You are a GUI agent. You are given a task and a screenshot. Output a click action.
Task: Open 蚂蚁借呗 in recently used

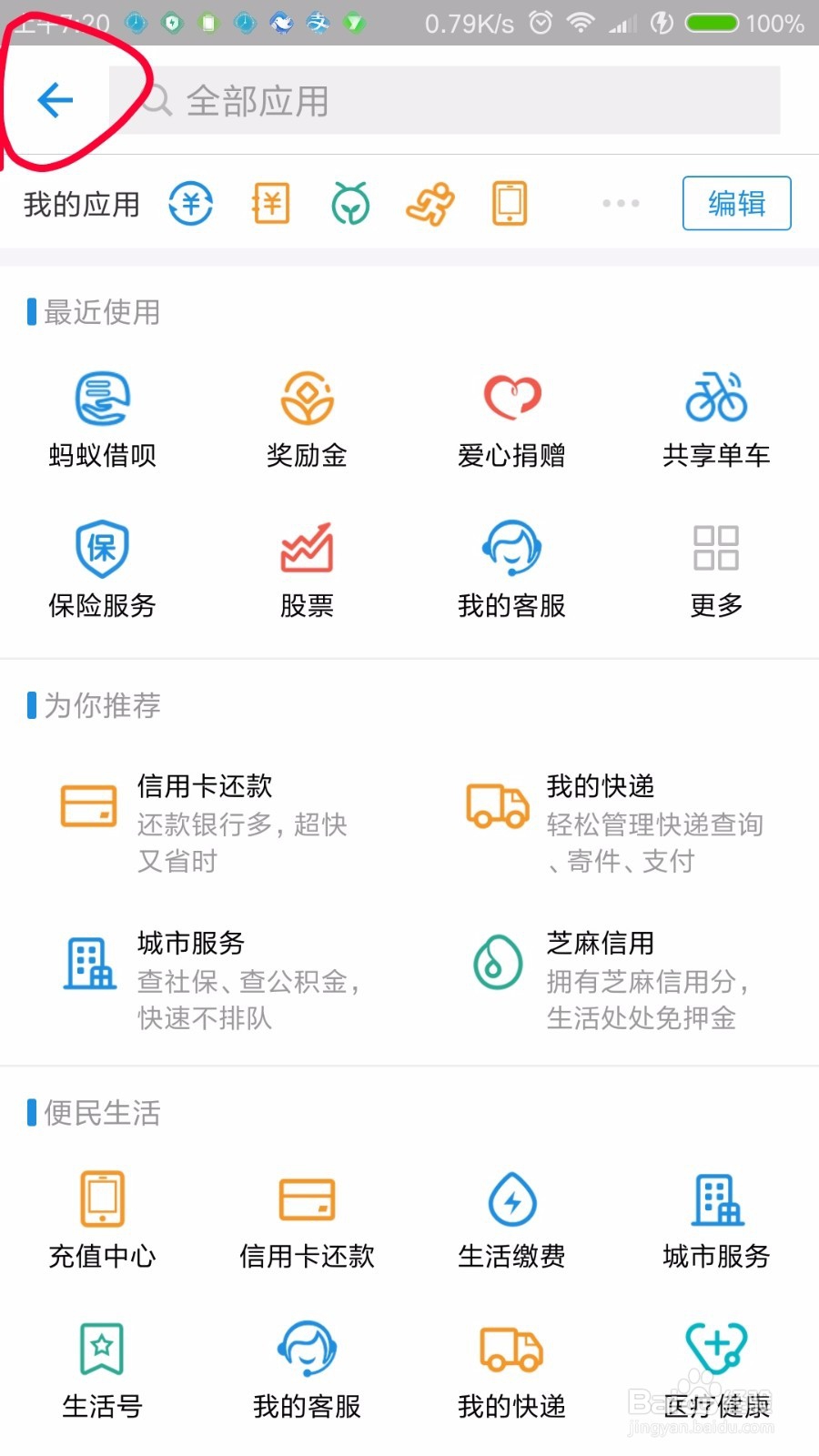tap(102, 418)
